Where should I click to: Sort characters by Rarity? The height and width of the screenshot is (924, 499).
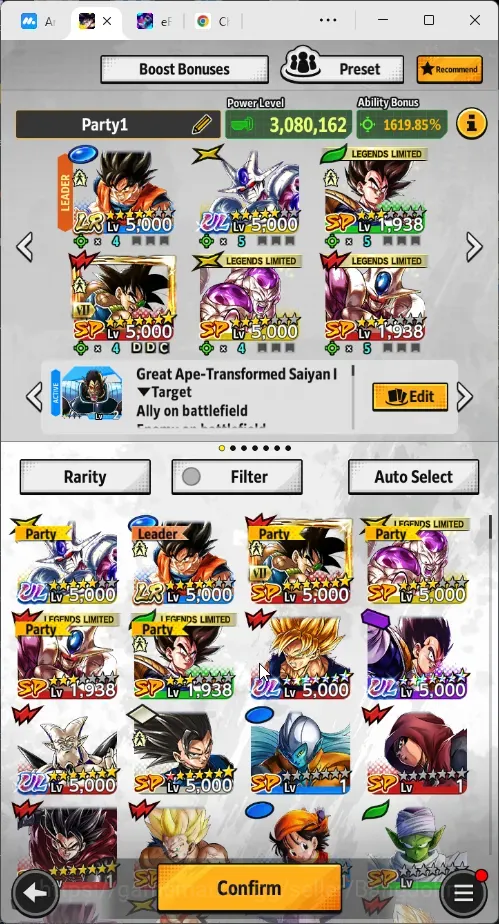(x=85, y=477)
